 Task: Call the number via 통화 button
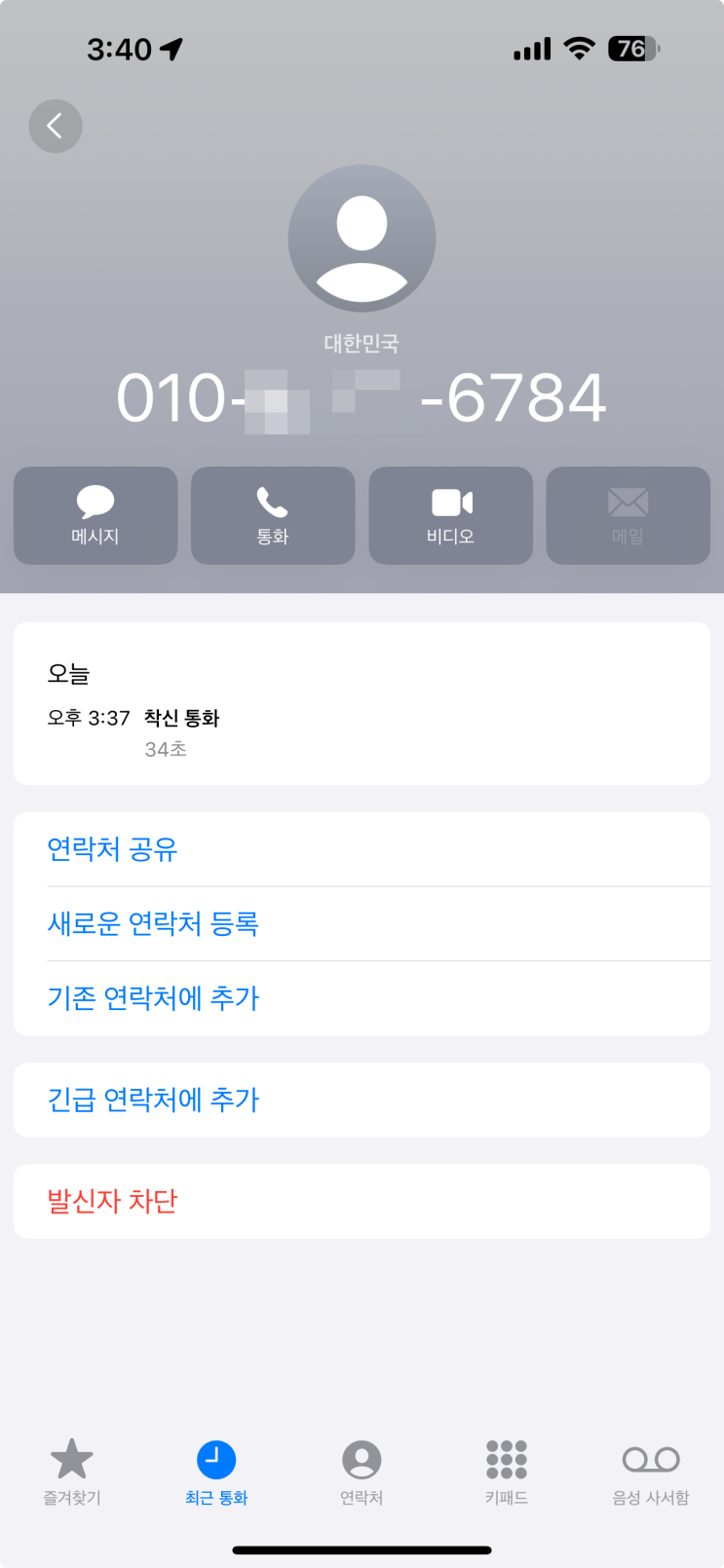pyautogui.click(x=273, y=515)
